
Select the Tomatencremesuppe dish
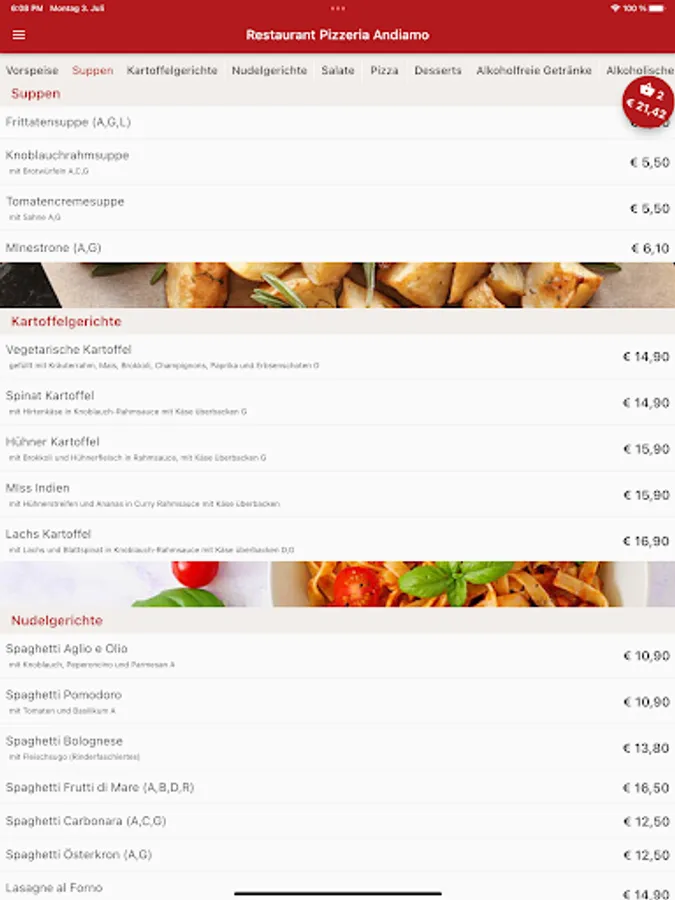pos(337,208)
